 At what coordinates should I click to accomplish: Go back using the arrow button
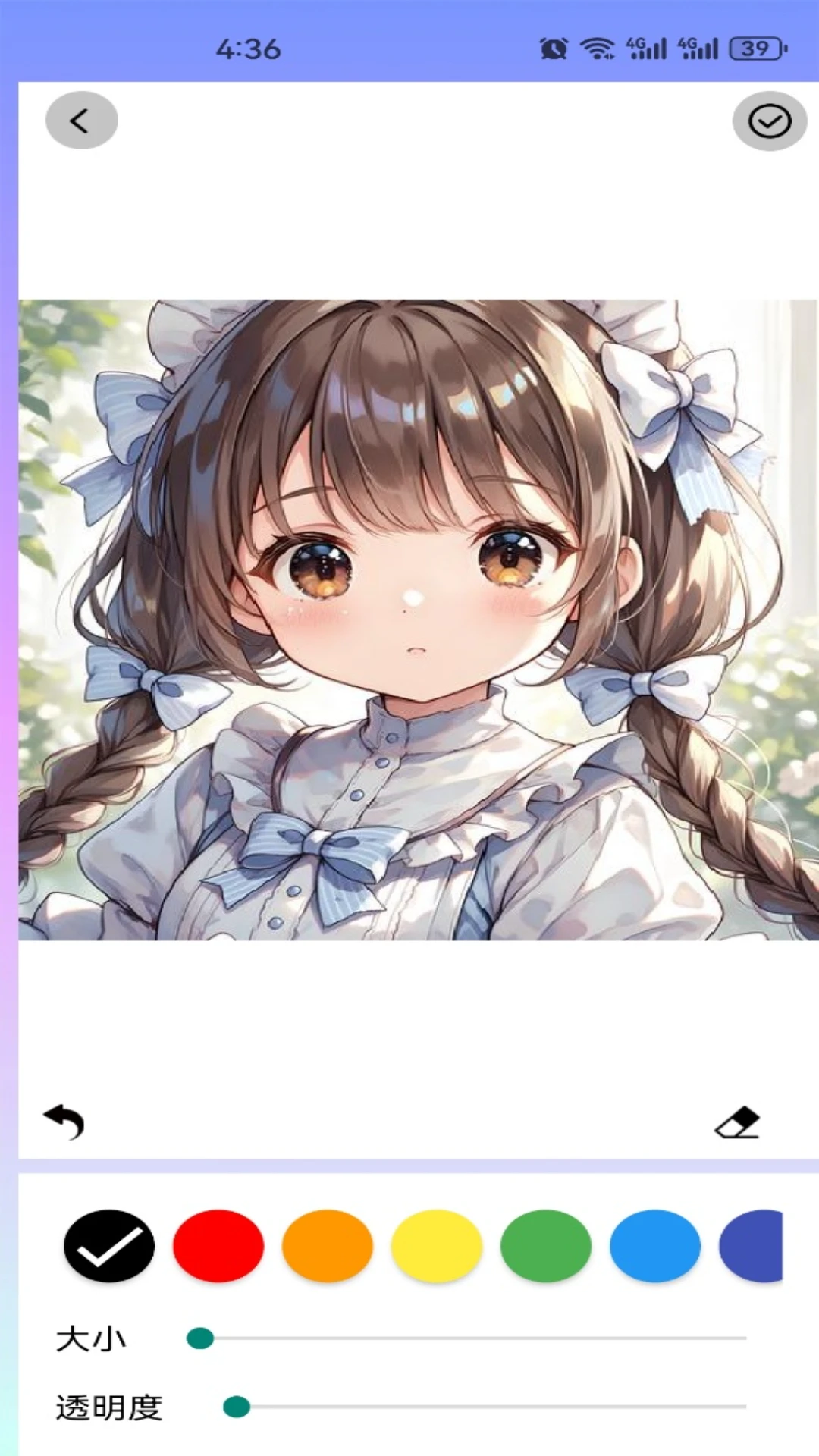(81, 121)
